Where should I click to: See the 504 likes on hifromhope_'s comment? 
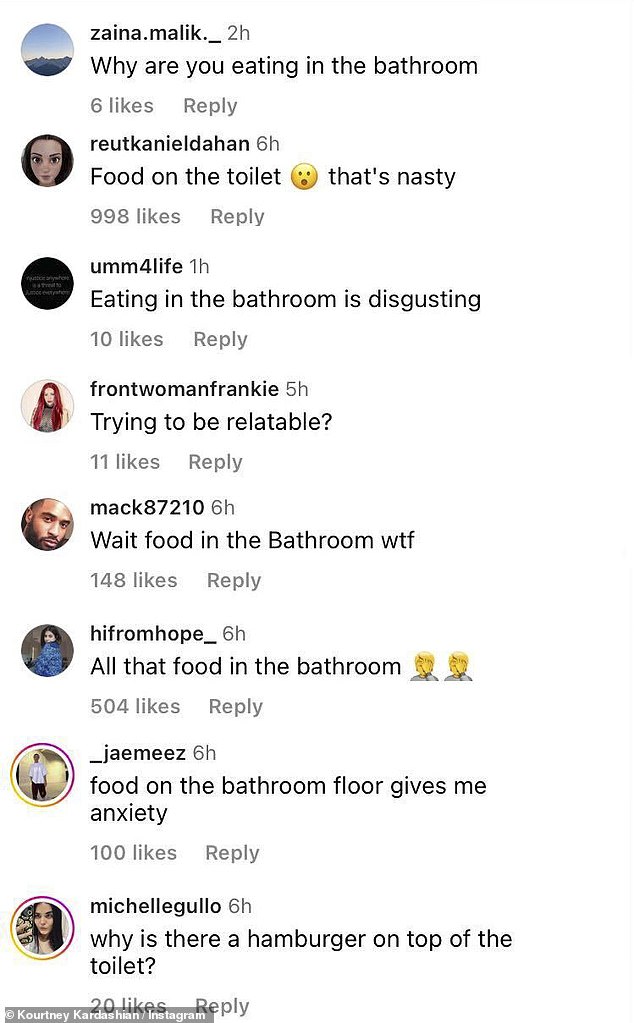click(135, 707)
